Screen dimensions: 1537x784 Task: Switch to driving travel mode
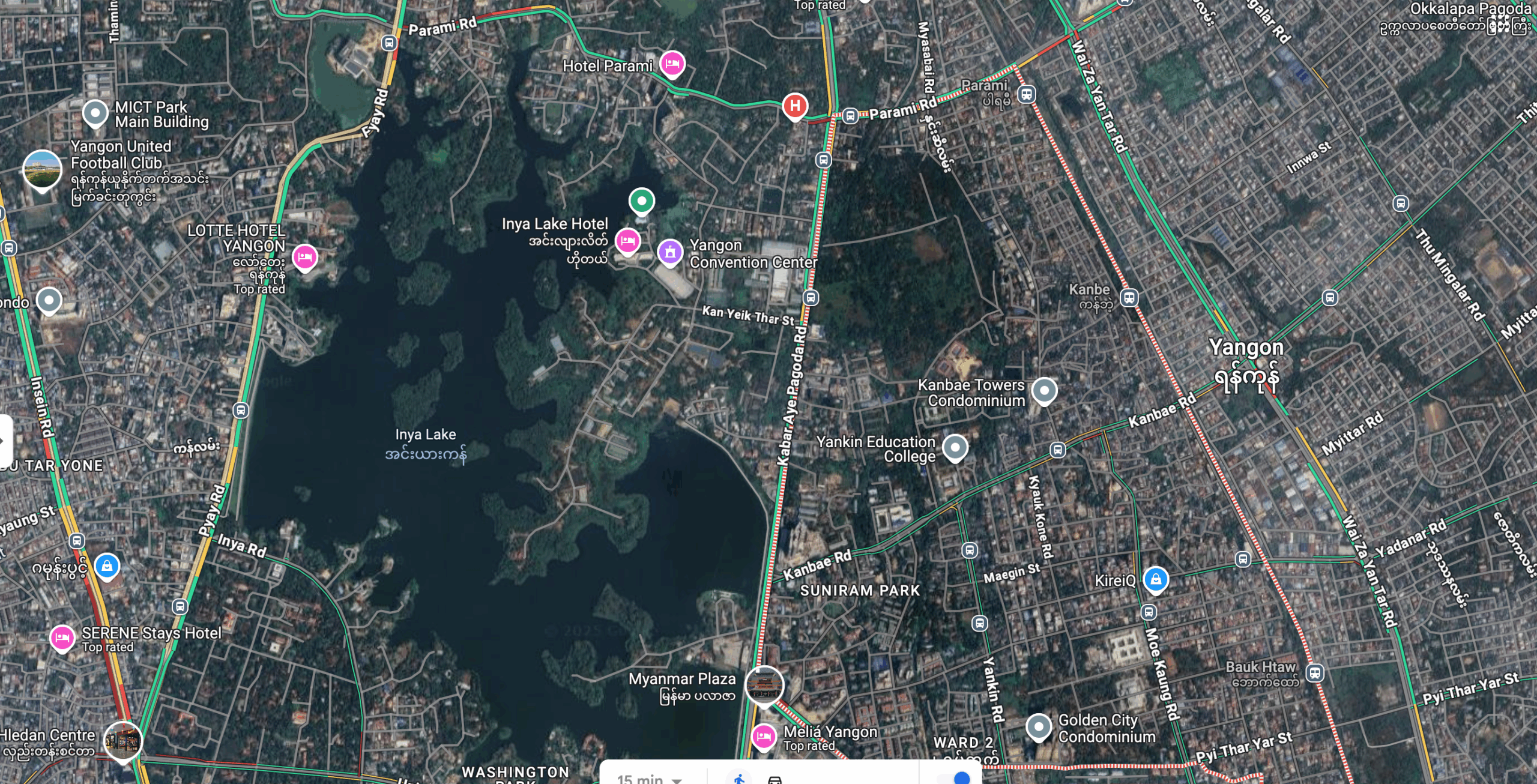tap(775, 779)
